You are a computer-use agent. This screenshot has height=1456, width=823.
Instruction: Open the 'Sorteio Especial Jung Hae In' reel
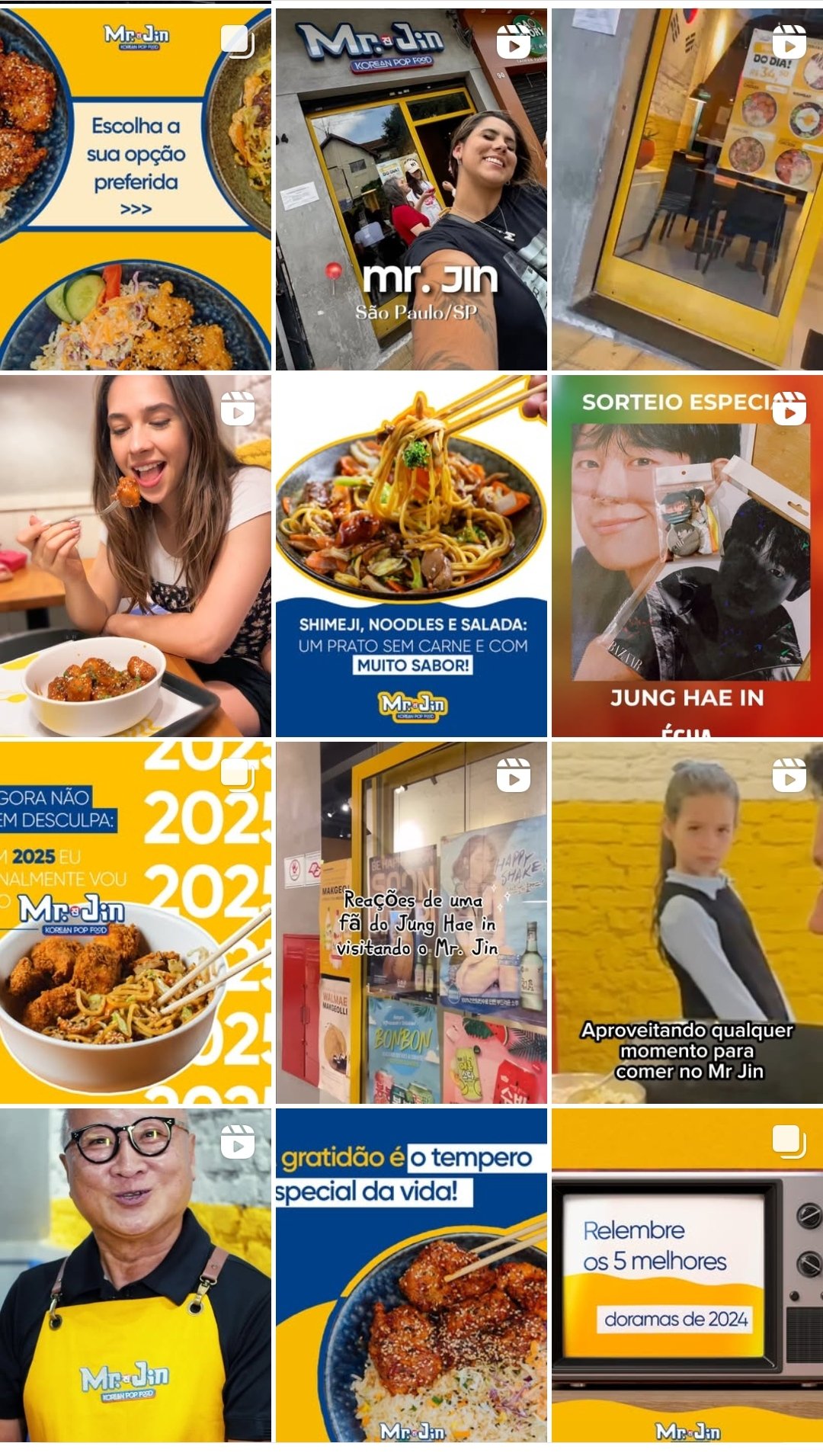click(x=687, y=556)
